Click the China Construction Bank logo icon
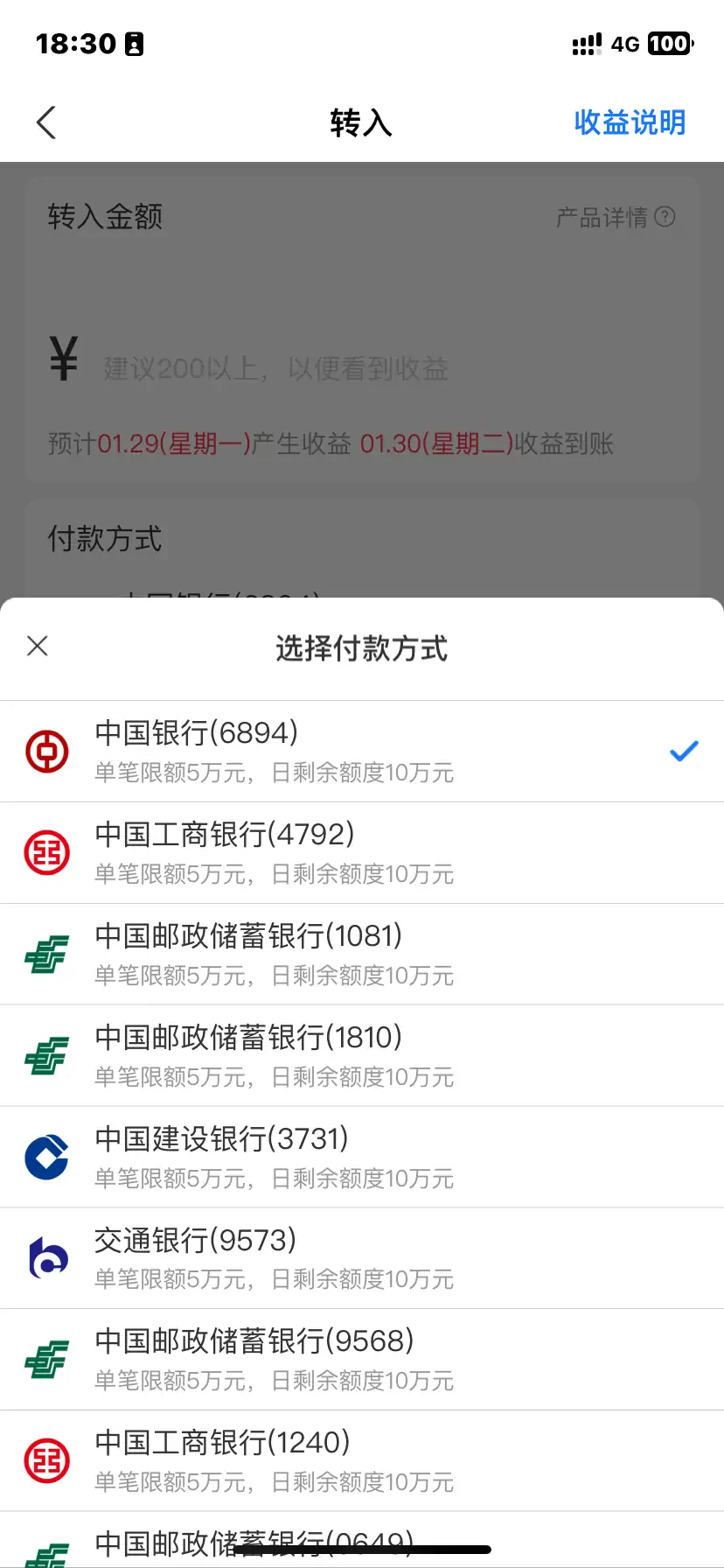Image resolution: width=724 pixels, height=1568 pixels. (x=45, y=1157)
